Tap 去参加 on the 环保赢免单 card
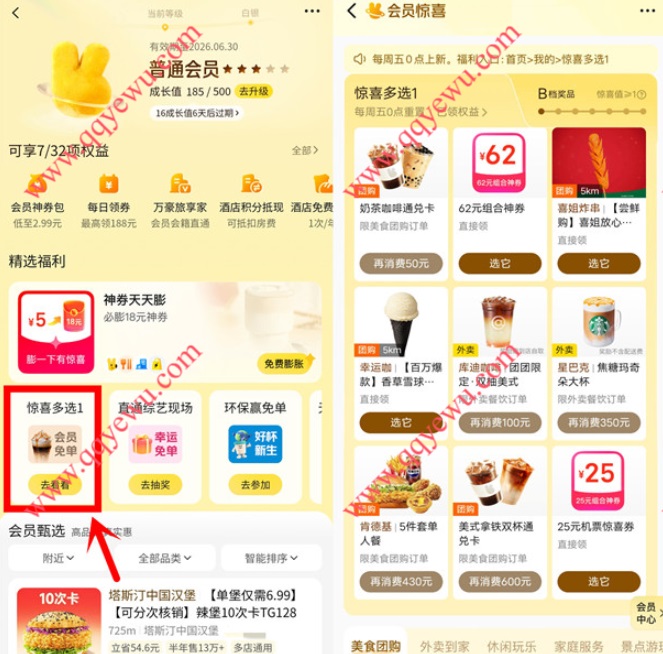This screenshot has width=663, height=654. [x=254, y=484]
